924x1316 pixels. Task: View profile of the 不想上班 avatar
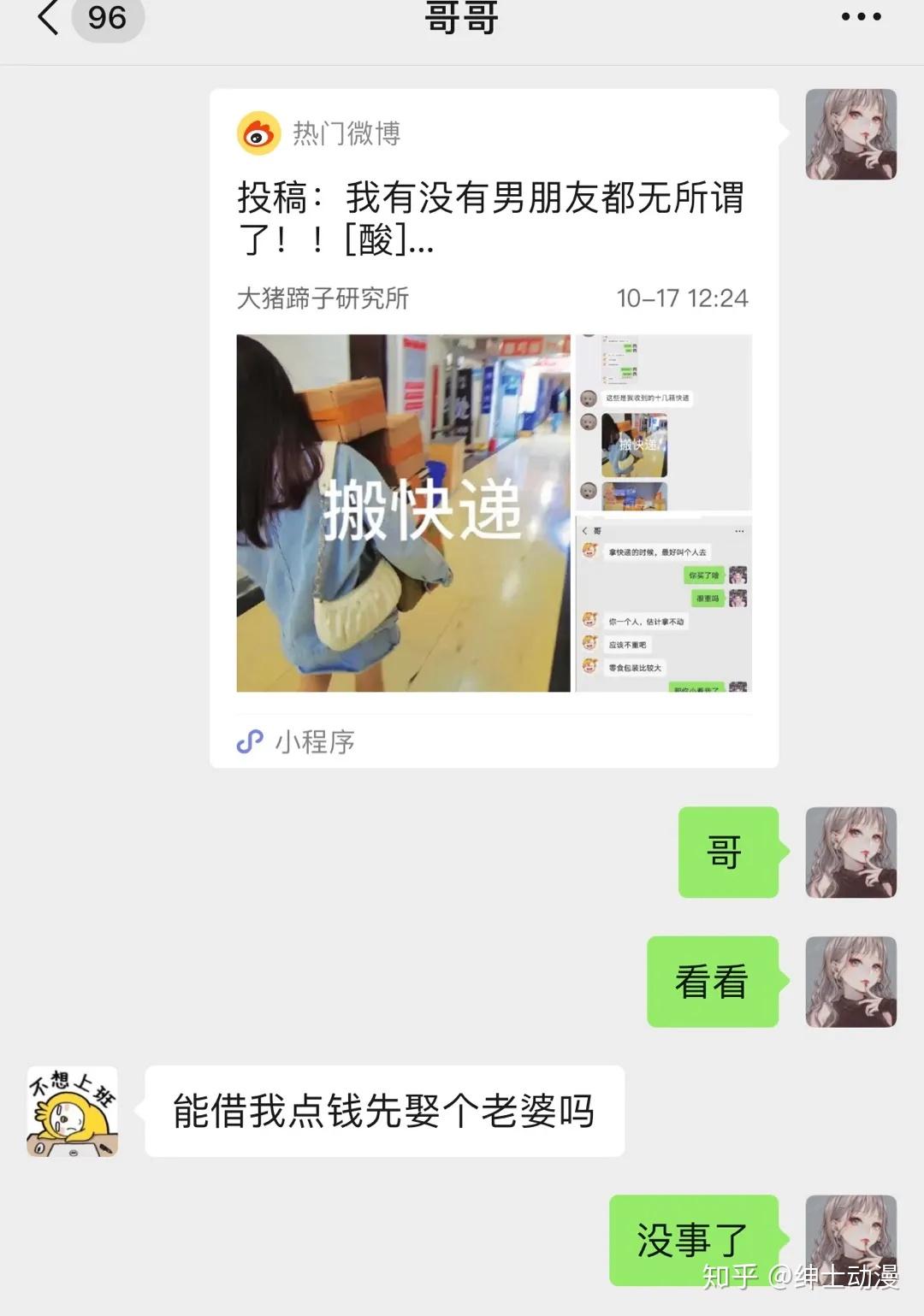coord(73,1112)
